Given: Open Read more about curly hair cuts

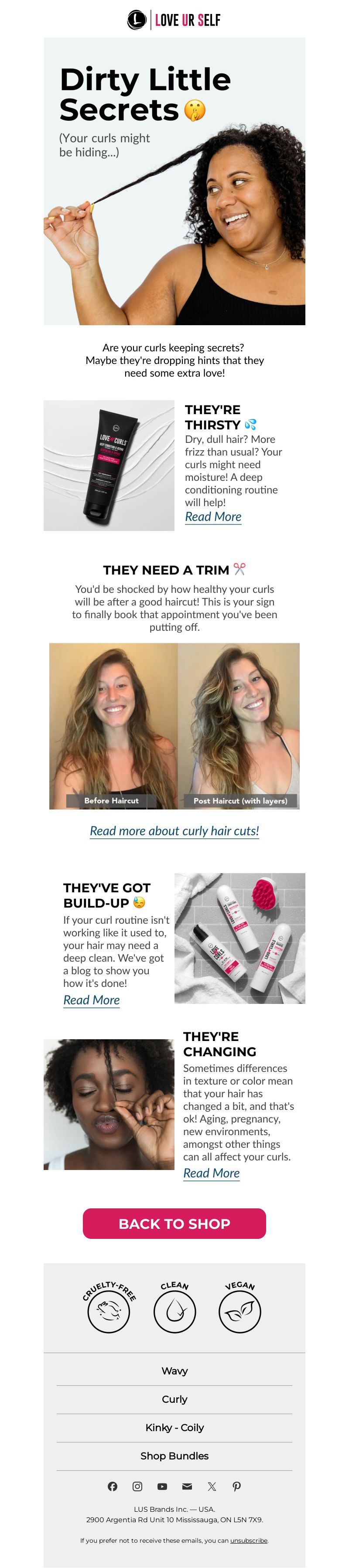Looking at the screenshot, I should (x=174, y=831).
